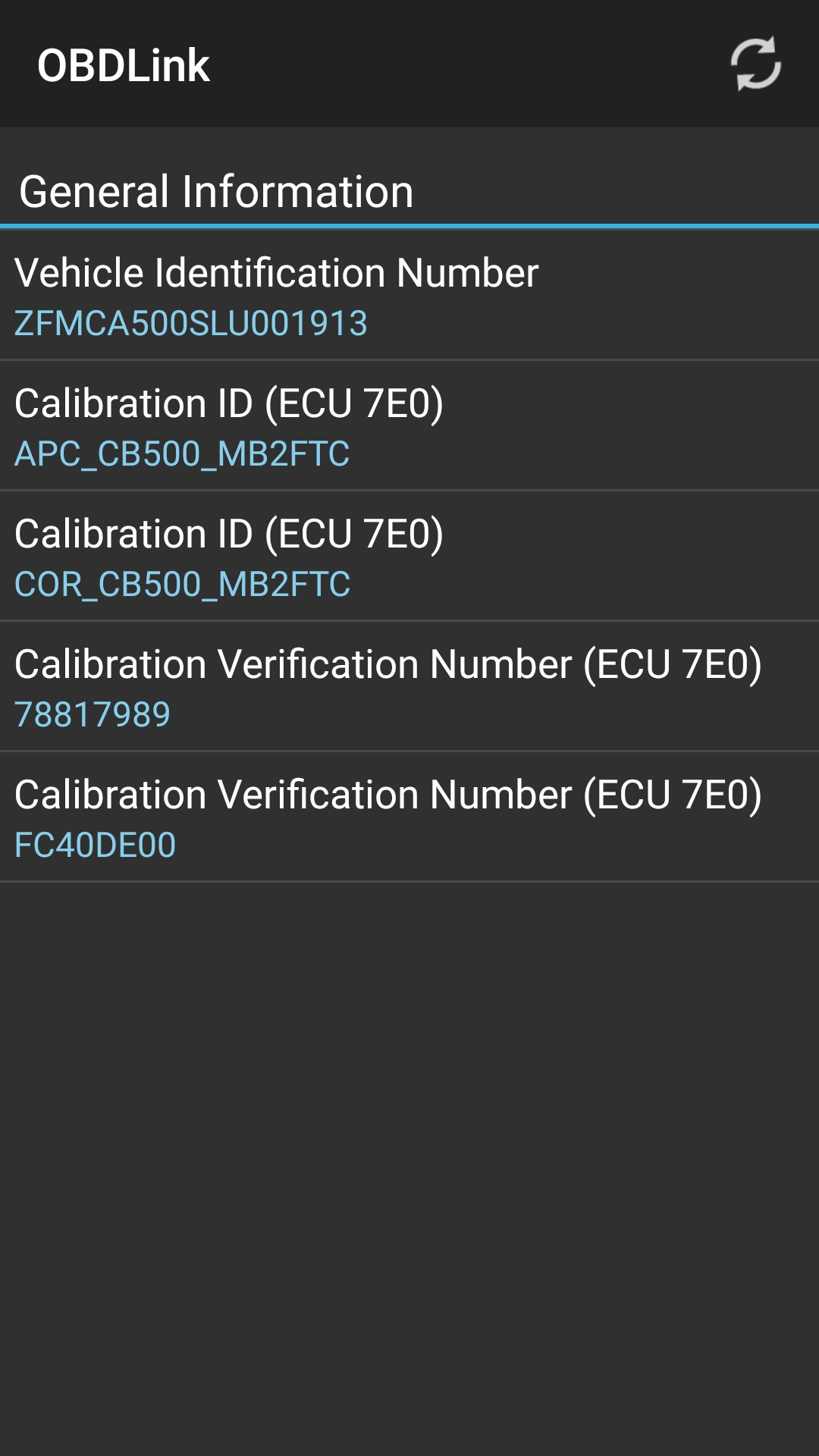Image resolution: width=819 pixels, height=1456 pixels.
Task: Open the verification number 78817989 row
Action: [x=409, y=687]
